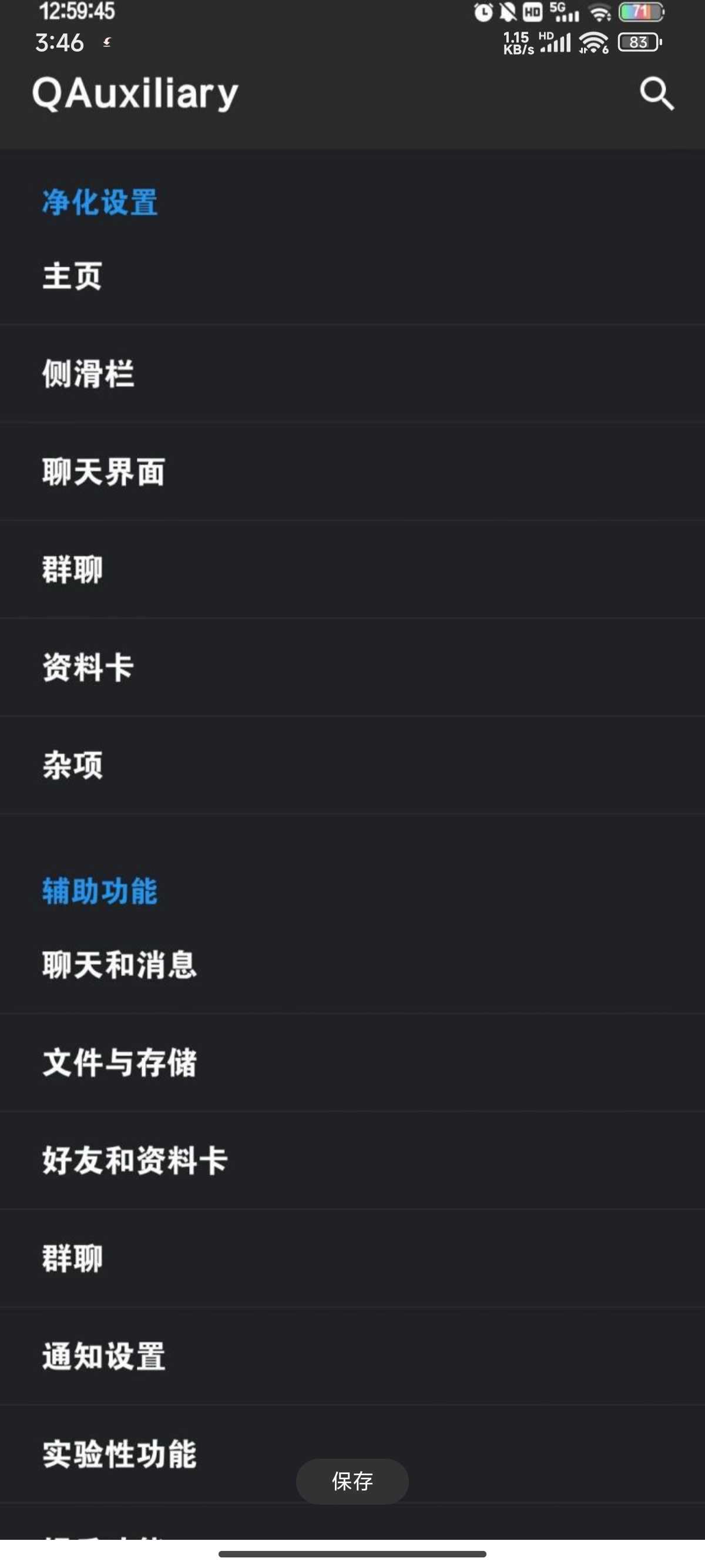Open 好友和资料卡 settings
The height and width of the screenshot is (1568, 705).
[352, 1160]
